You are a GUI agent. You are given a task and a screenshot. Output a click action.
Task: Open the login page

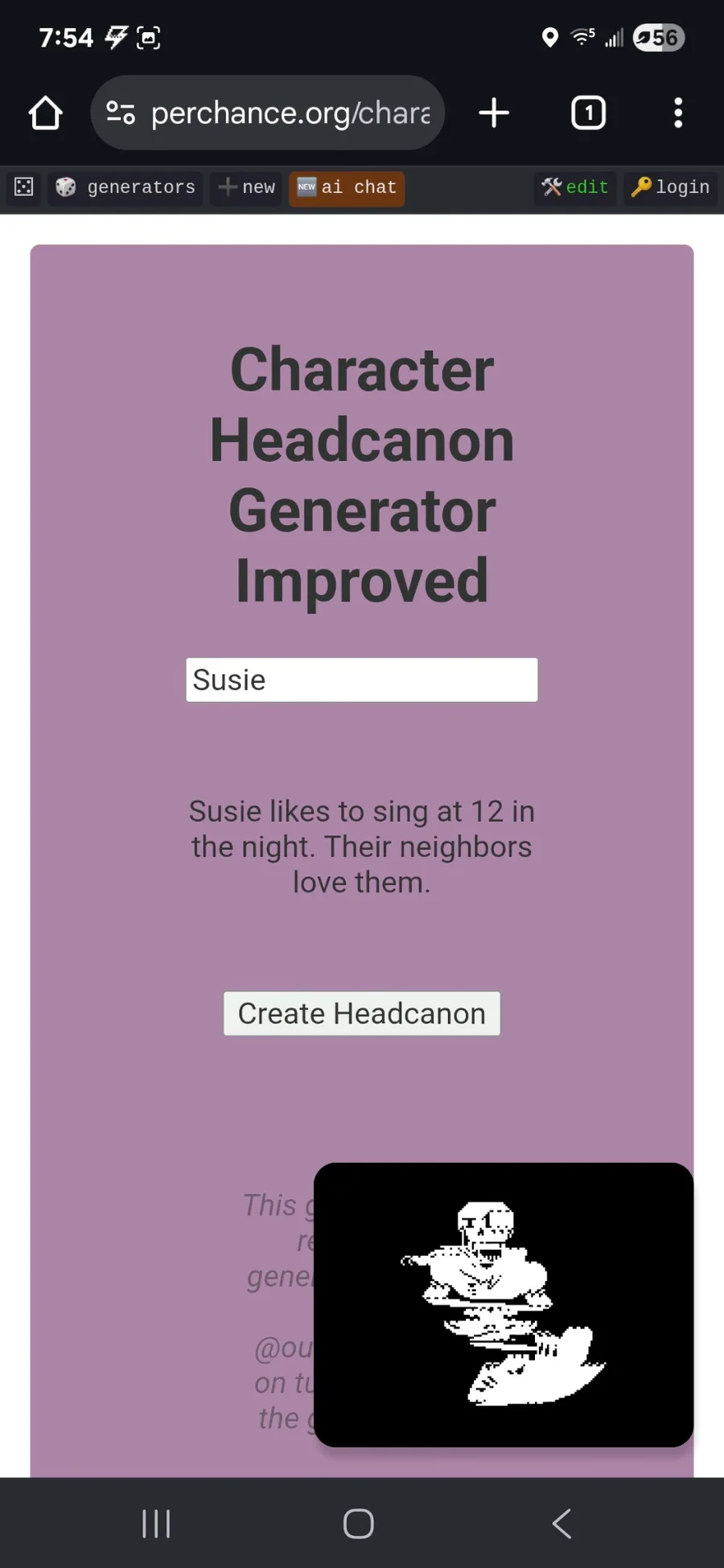(x=670, y=187)
